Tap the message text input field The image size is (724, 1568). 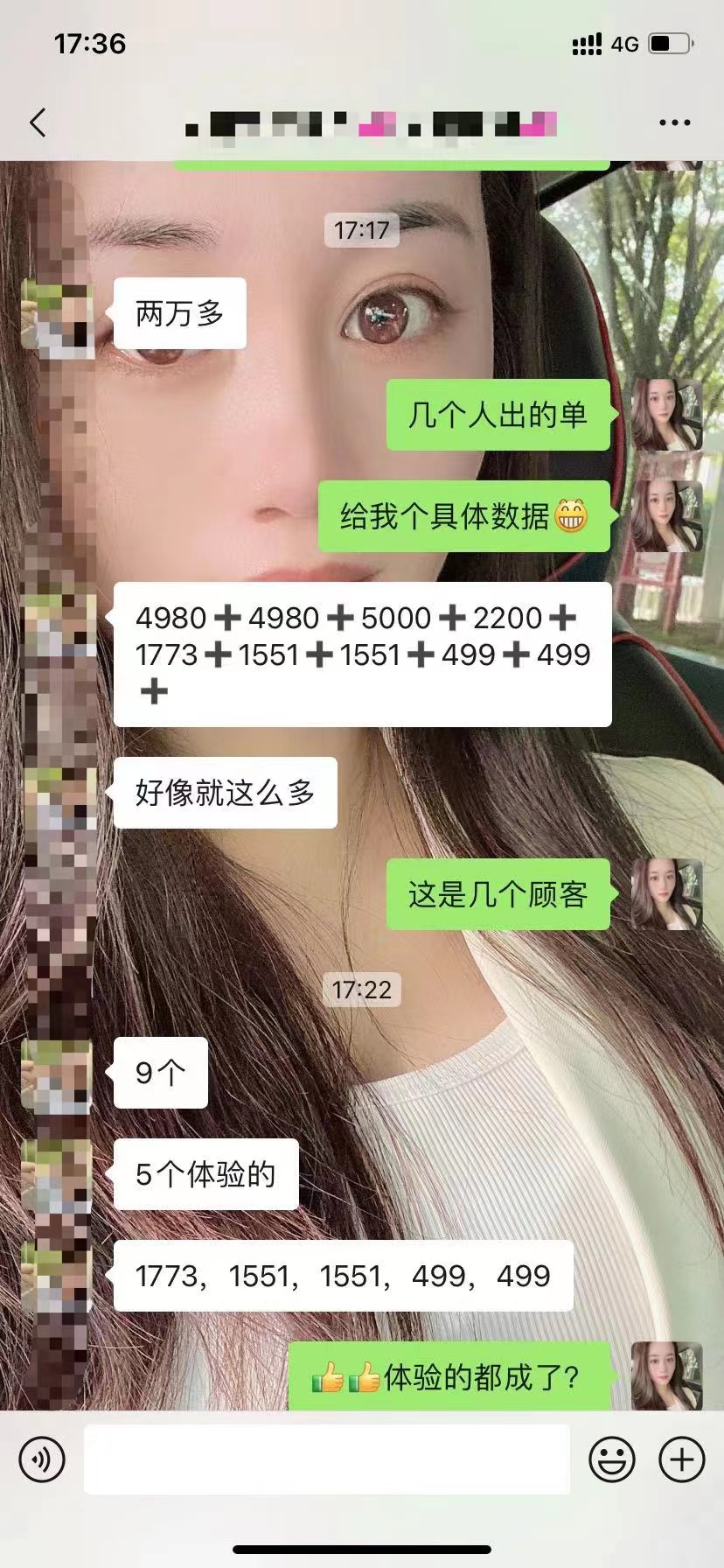(x=327, y=1459)
